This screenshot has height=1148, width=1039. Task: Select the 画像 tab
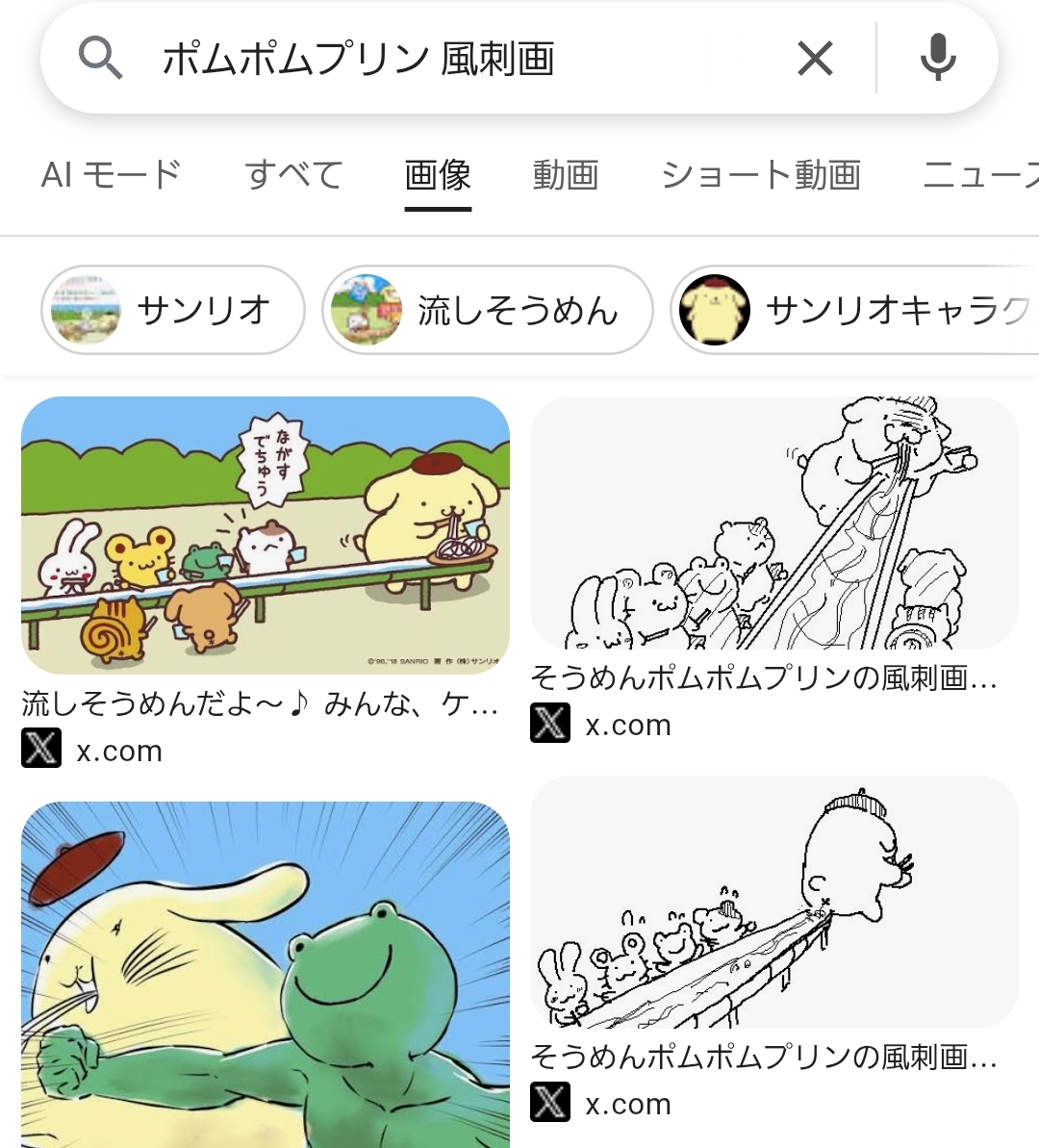[x=438, y=175]
